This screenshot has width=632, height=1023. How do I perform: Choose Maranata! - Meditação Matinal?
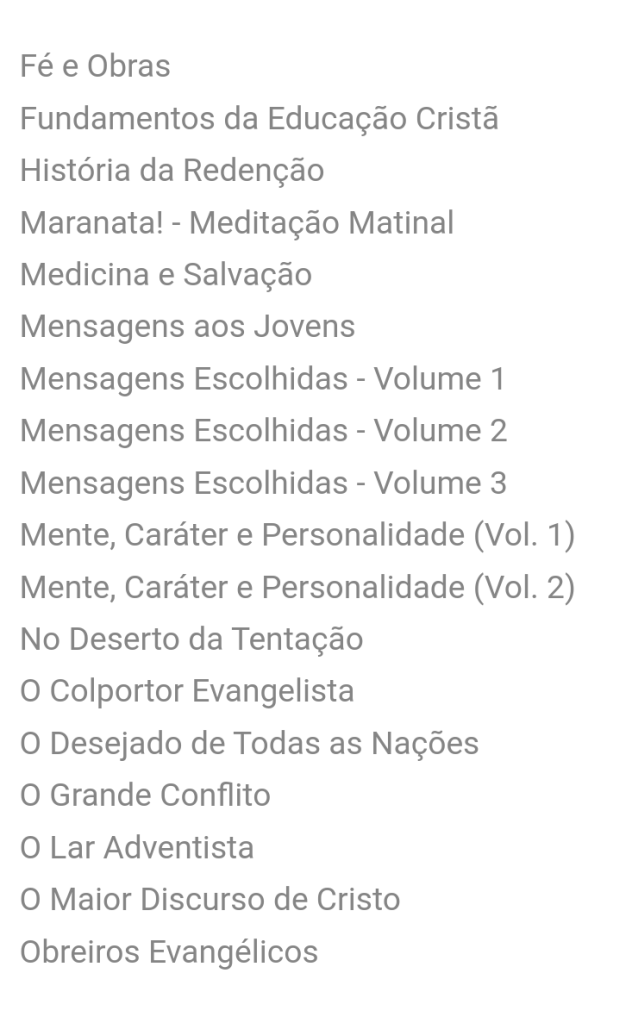pos(237,223)
